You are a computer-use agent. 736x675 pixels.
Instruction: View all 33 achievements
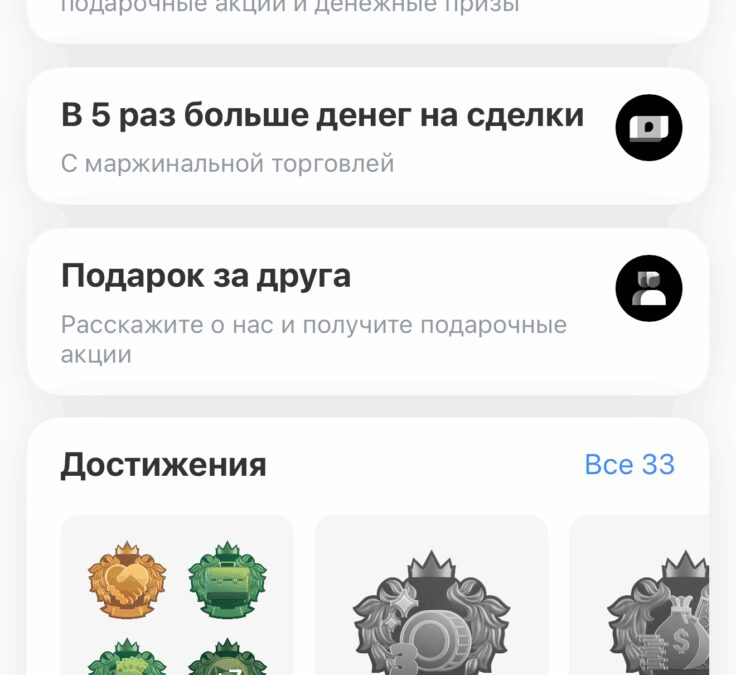[x=629, y=465]
